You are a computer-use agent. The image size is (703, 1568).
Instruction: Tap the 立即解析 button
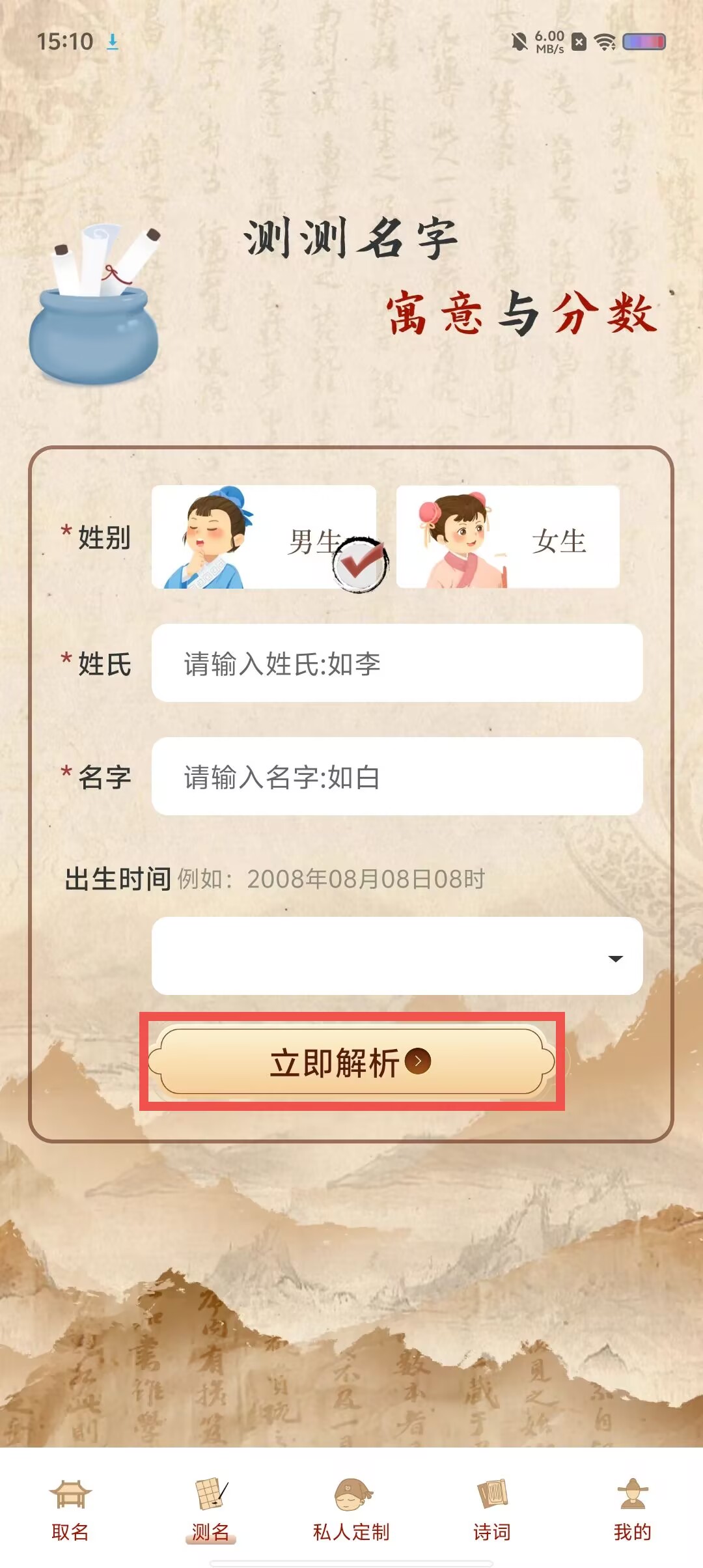coord(351,1061)
